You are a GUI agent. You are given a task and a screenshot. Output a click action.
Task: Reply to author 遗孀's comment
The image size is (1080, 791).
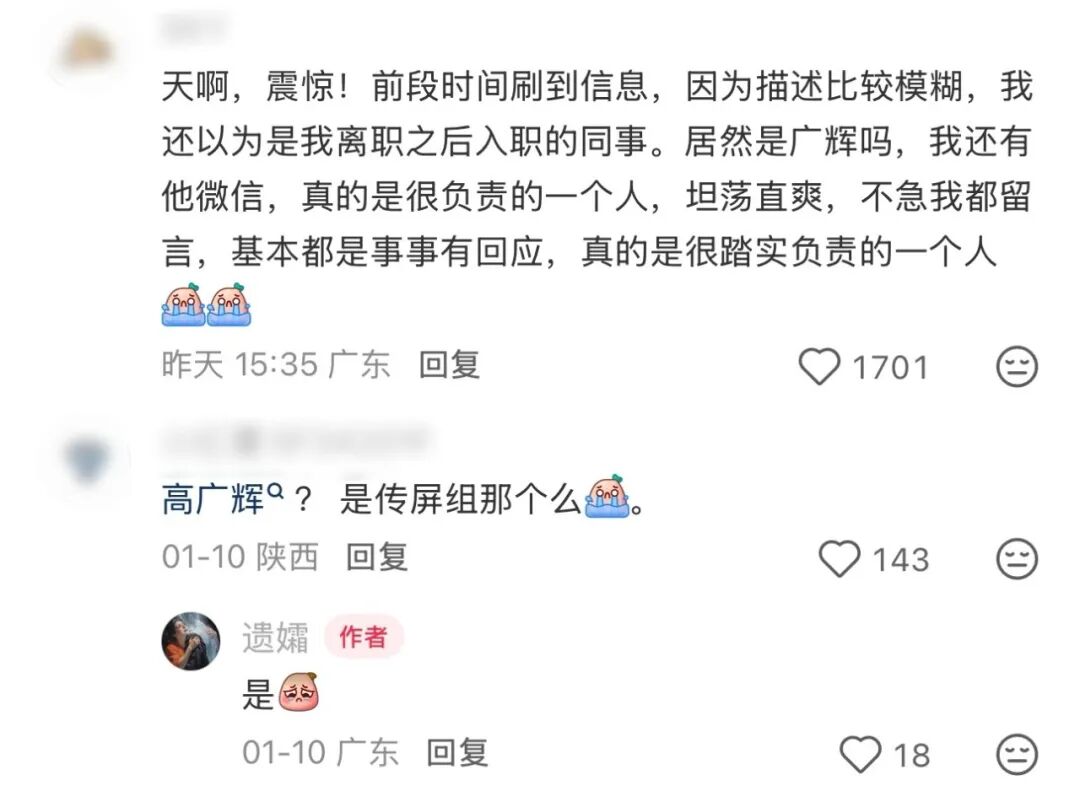pos(457,752)
